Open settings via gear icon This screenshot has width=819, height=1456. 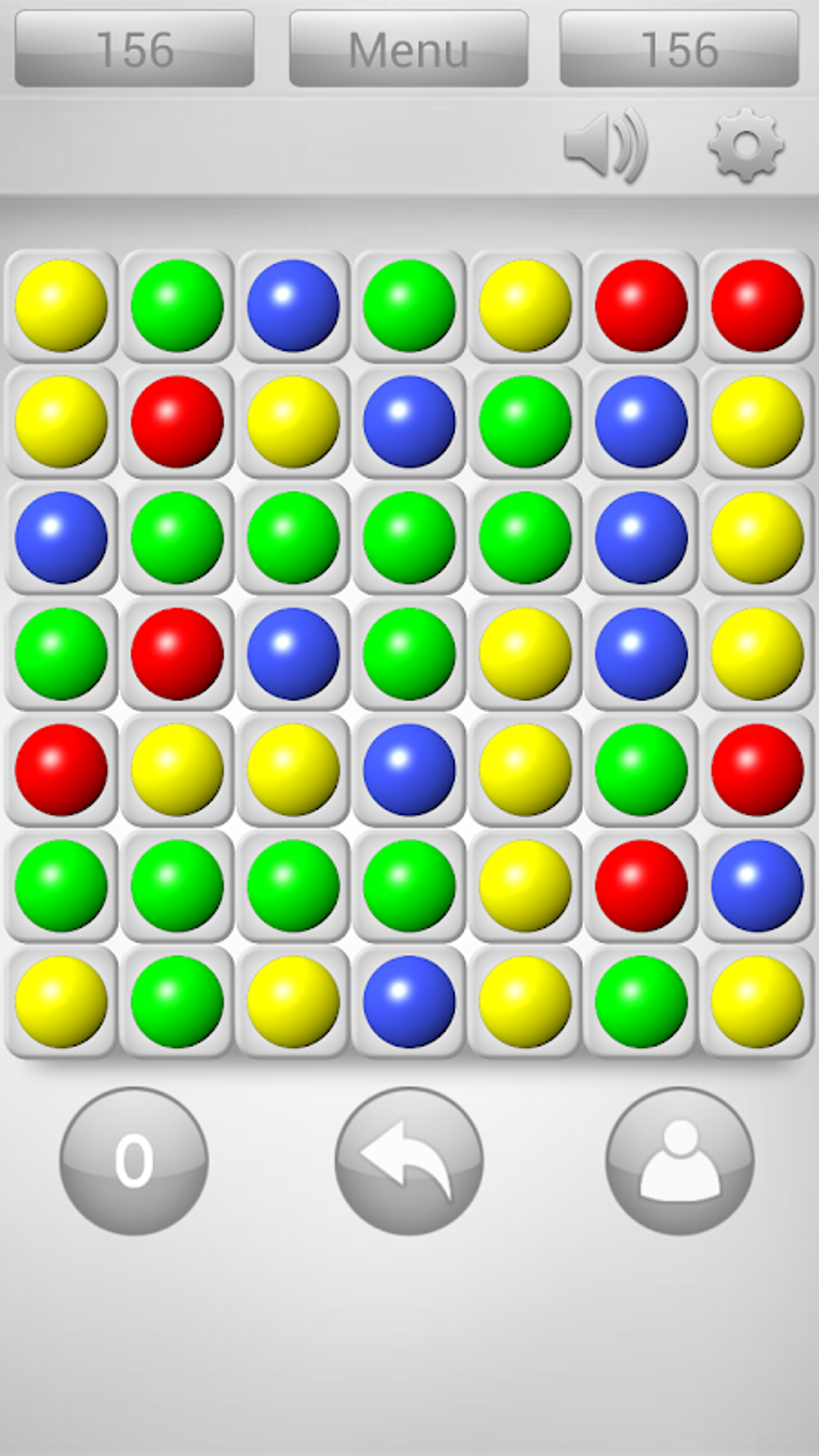tap(746, 145)
